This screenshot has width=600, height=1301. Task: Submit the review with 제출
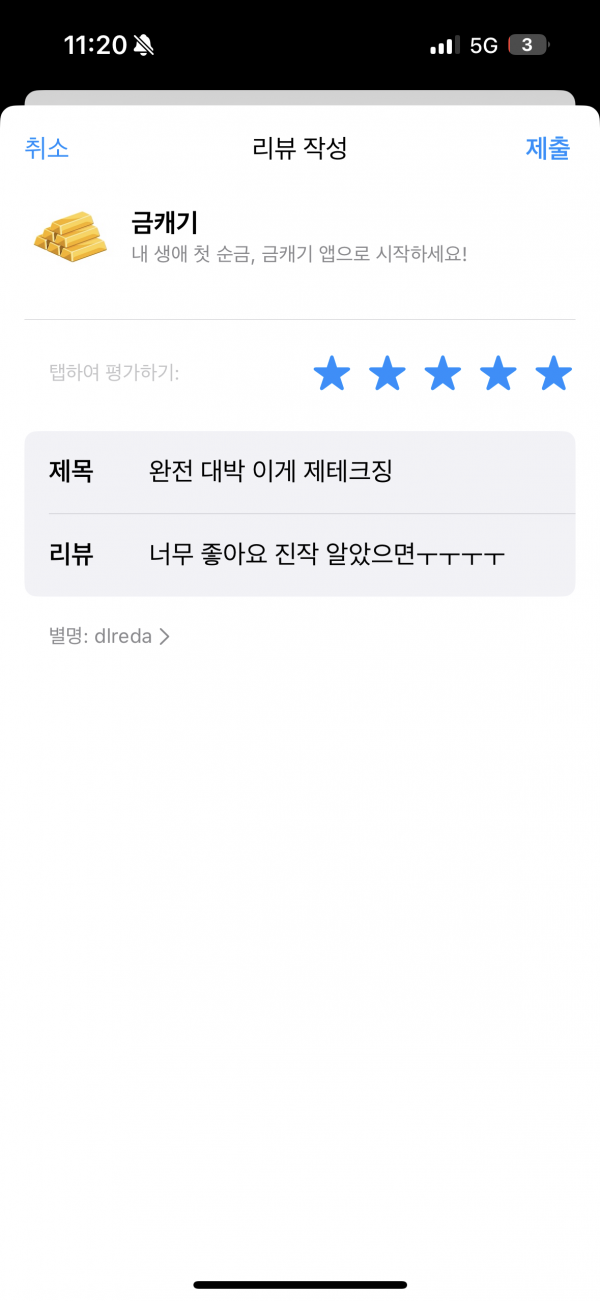(x=548, y=149)
